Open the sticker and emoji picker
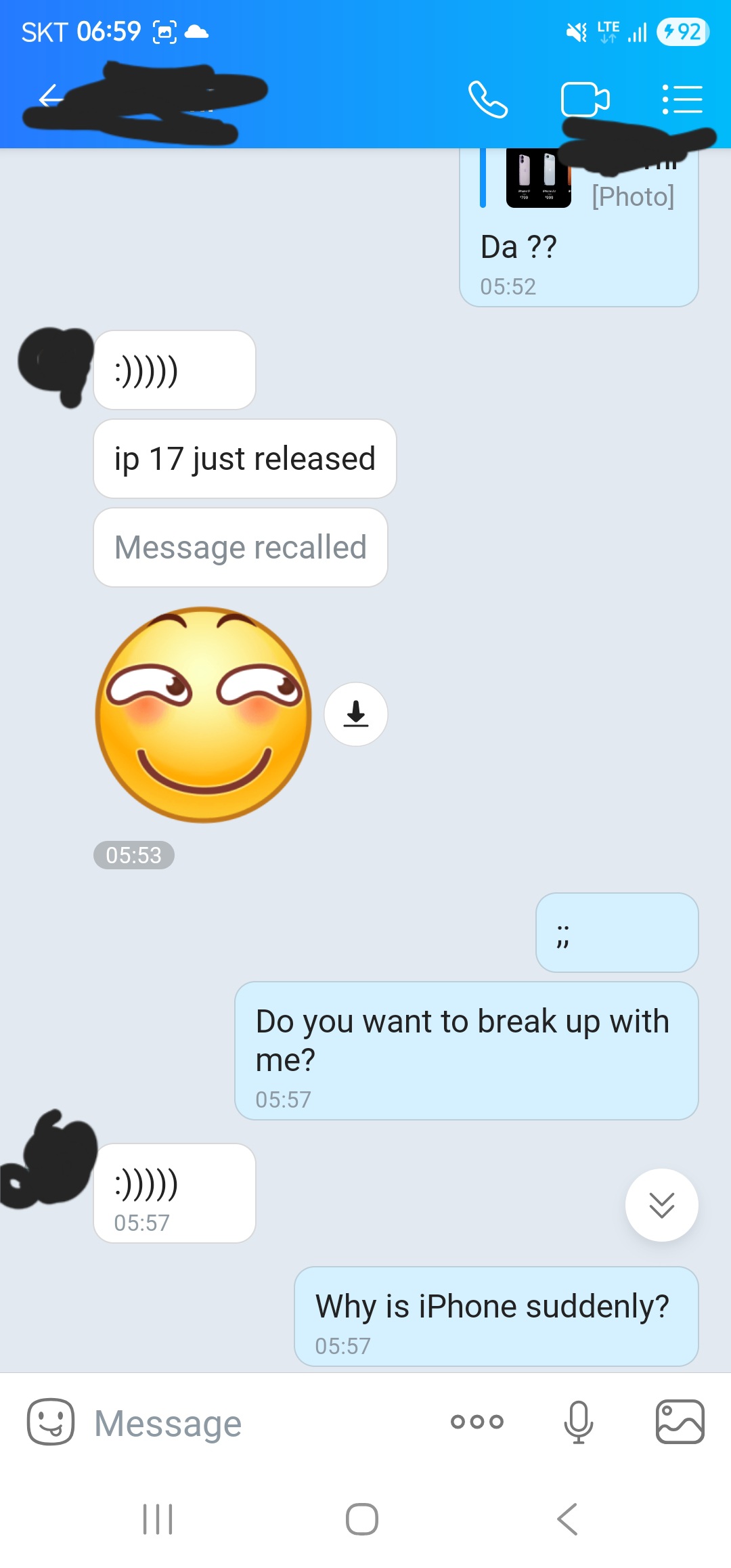This screenshot has width=731, height=1568. pyautogui.click(x=51, y=1422)
